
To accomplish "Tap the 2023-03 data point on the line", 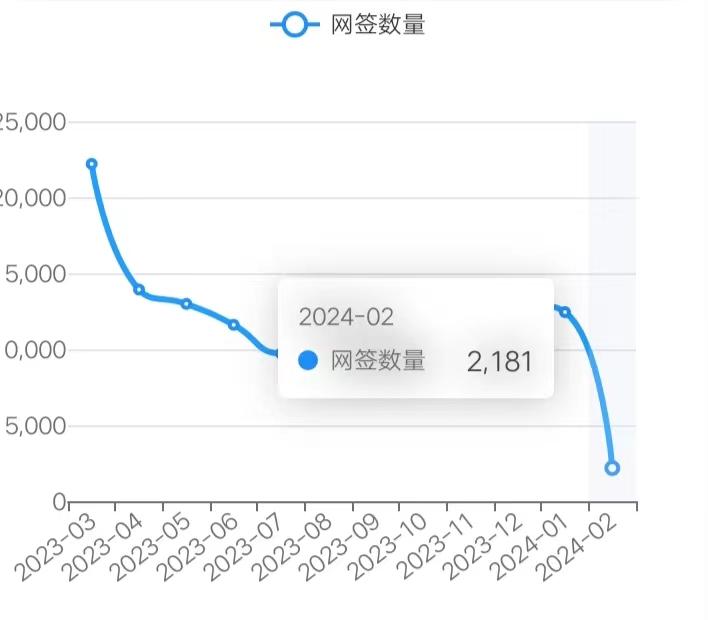I will click(92, 164).
